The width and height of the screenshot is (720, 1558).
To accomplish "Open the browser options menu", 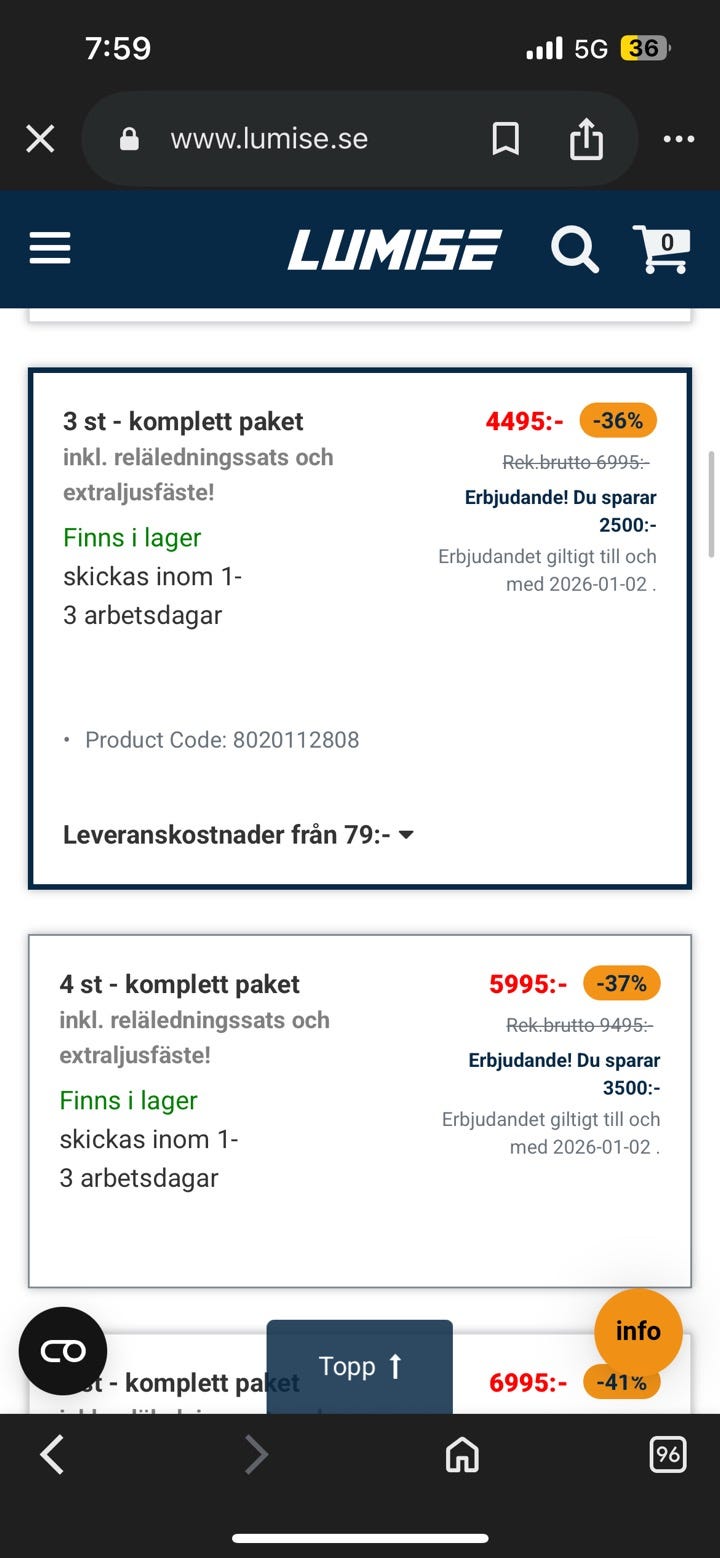I will (678, 139).
